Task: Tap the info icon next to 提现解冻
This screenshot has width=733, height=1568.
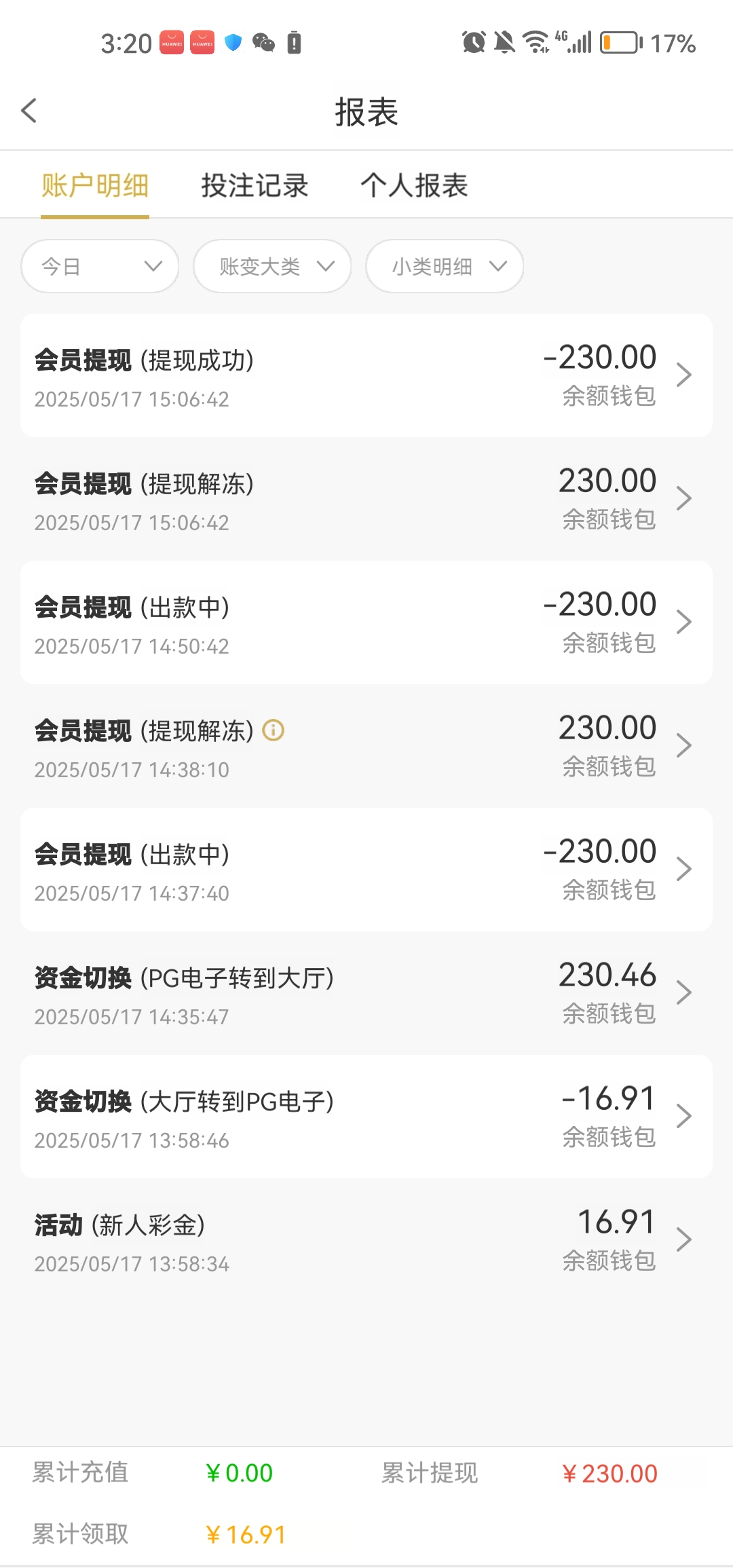Action: point(273,730)
